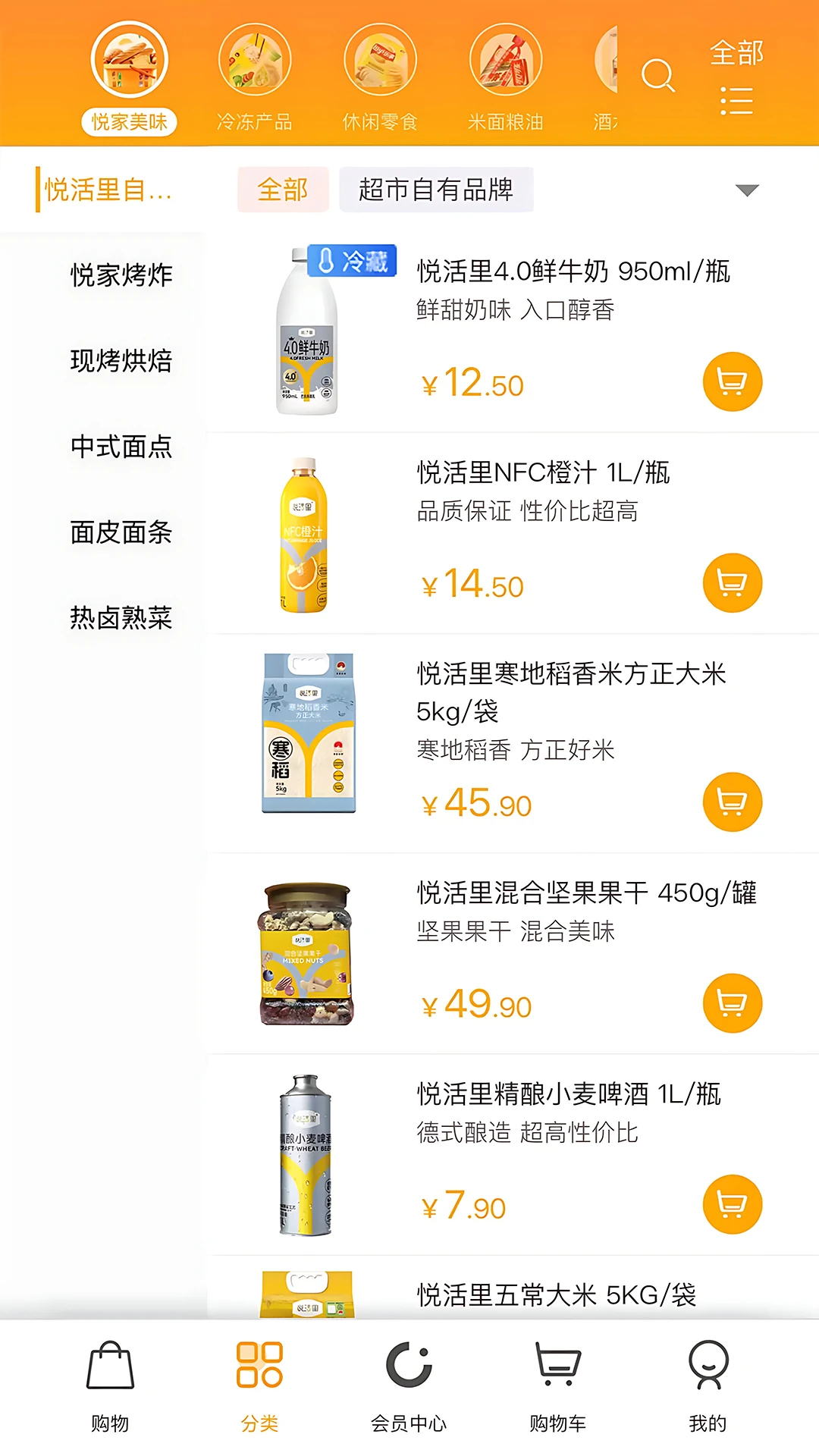819x1456 pixels.
Task: Add 悦活里寒地稻香米 to cart
Action: click(732, 802)
